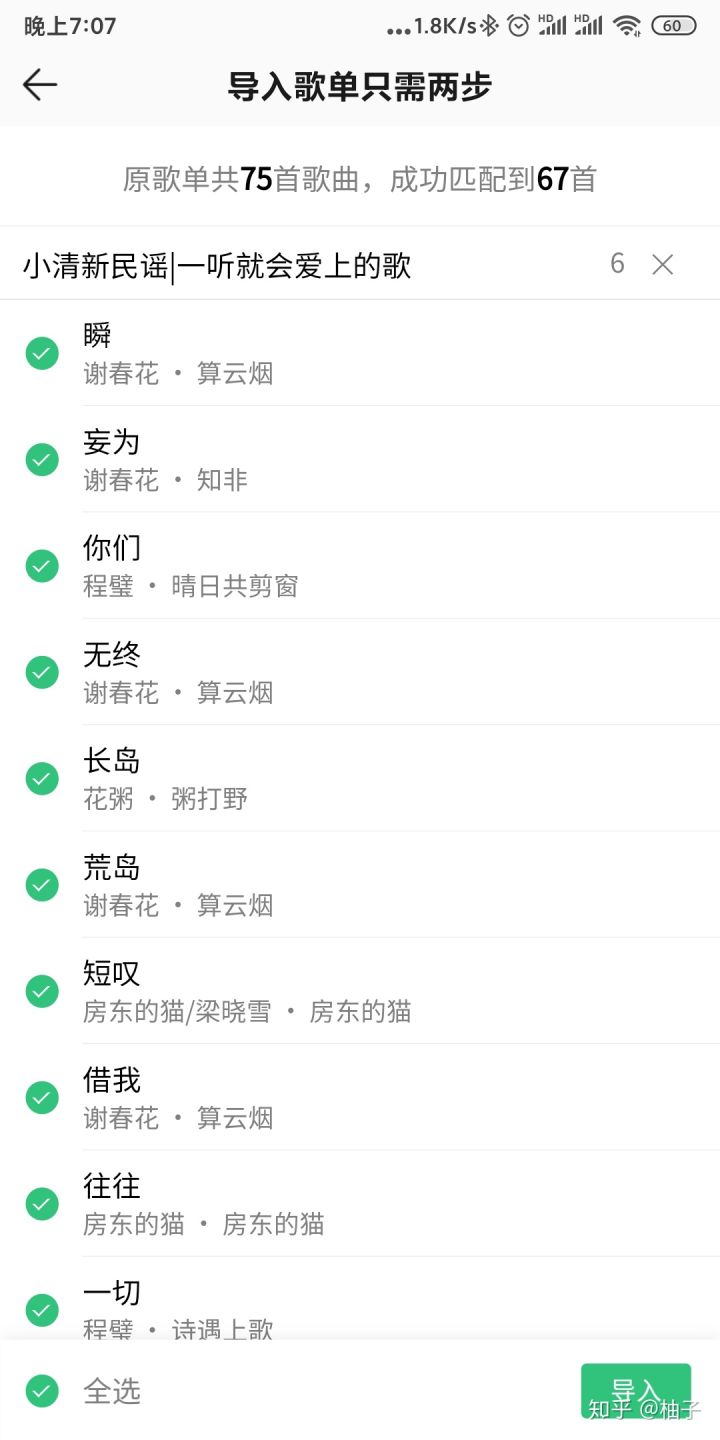Clear the playlist name text field
This screenshot has height=1440, width=720.
pos(662,264)
